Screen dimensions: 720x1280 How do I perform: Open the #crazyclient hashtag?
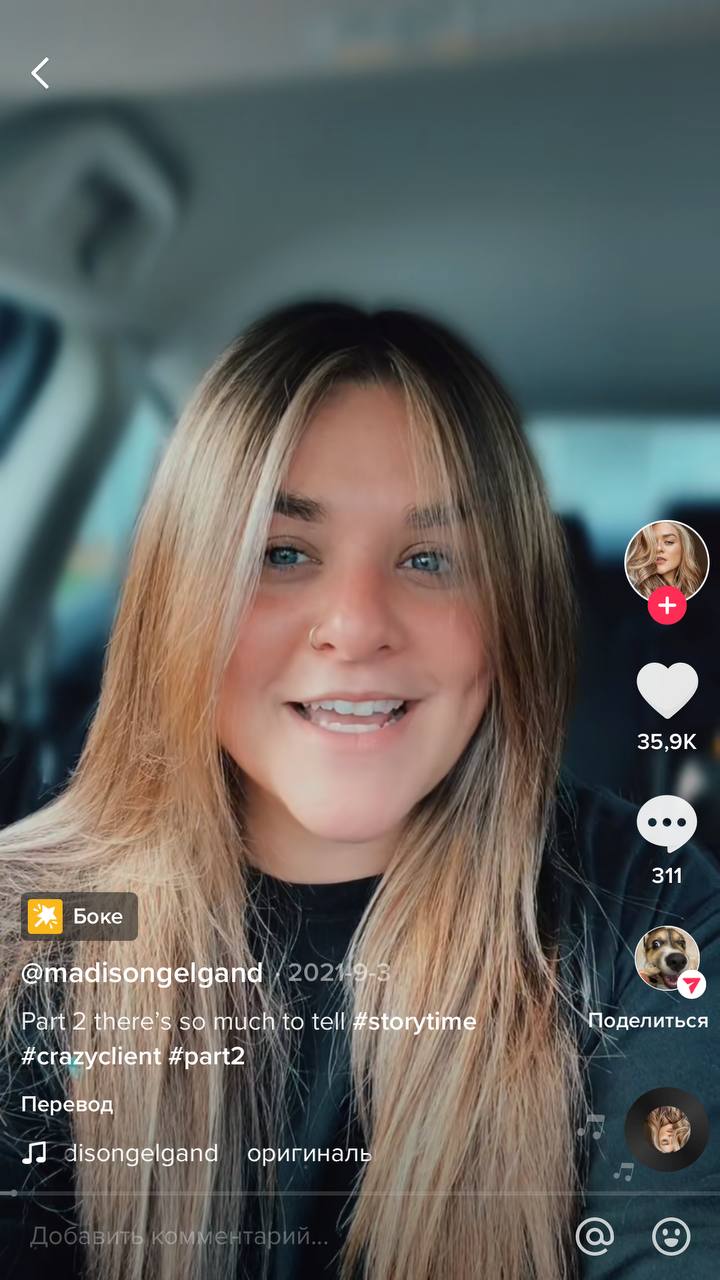[x=90, y=1056]
